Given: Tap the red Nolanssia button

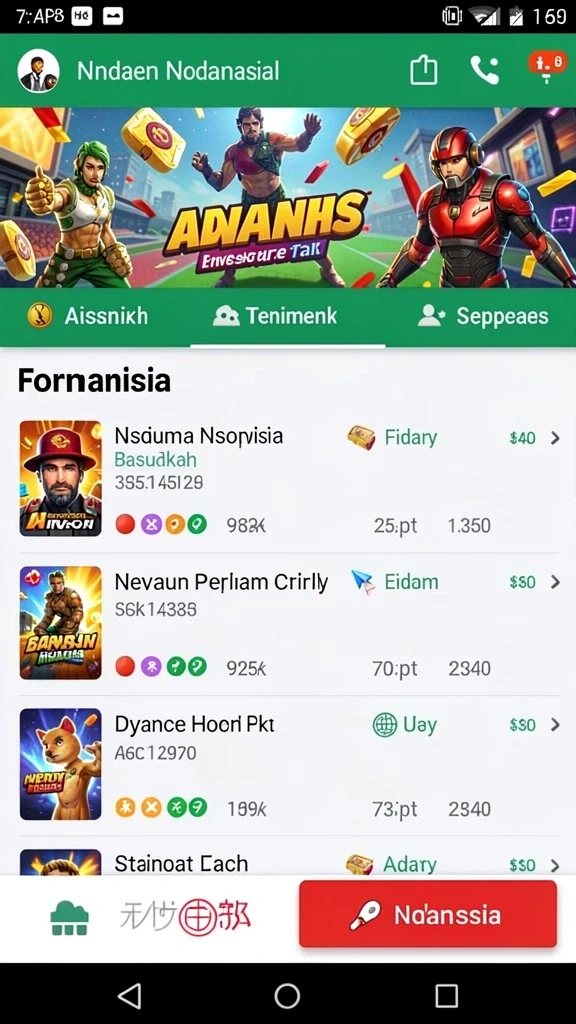Looking at the screenshot, I should 428,914.
